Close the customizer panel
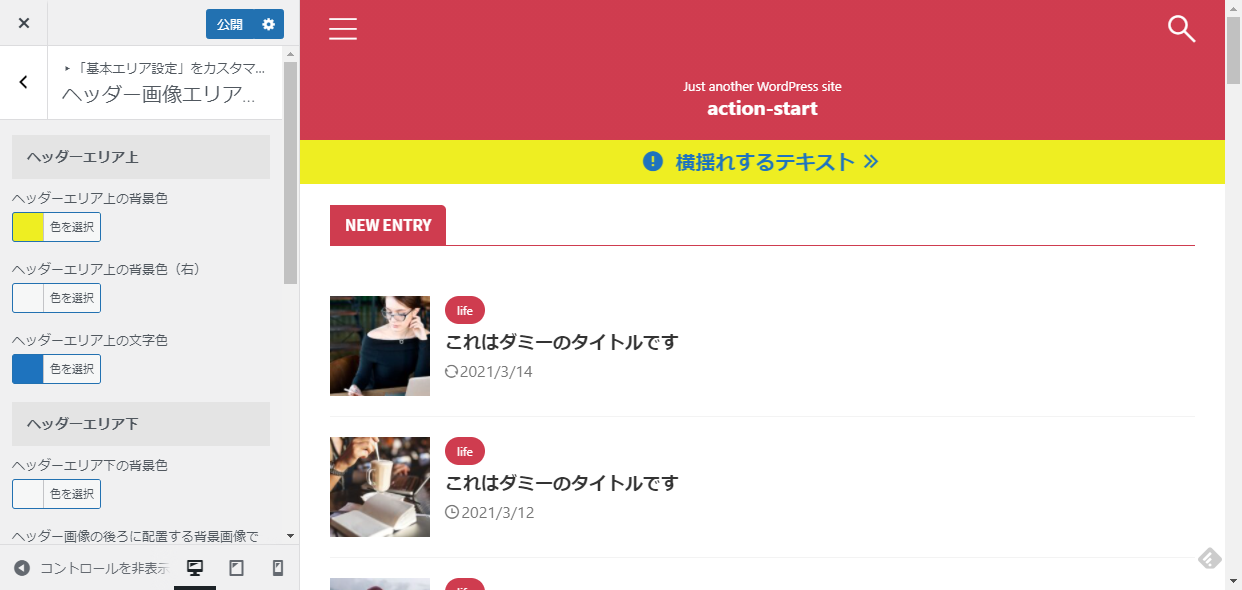1242x590 pixels. click(24, 23)
